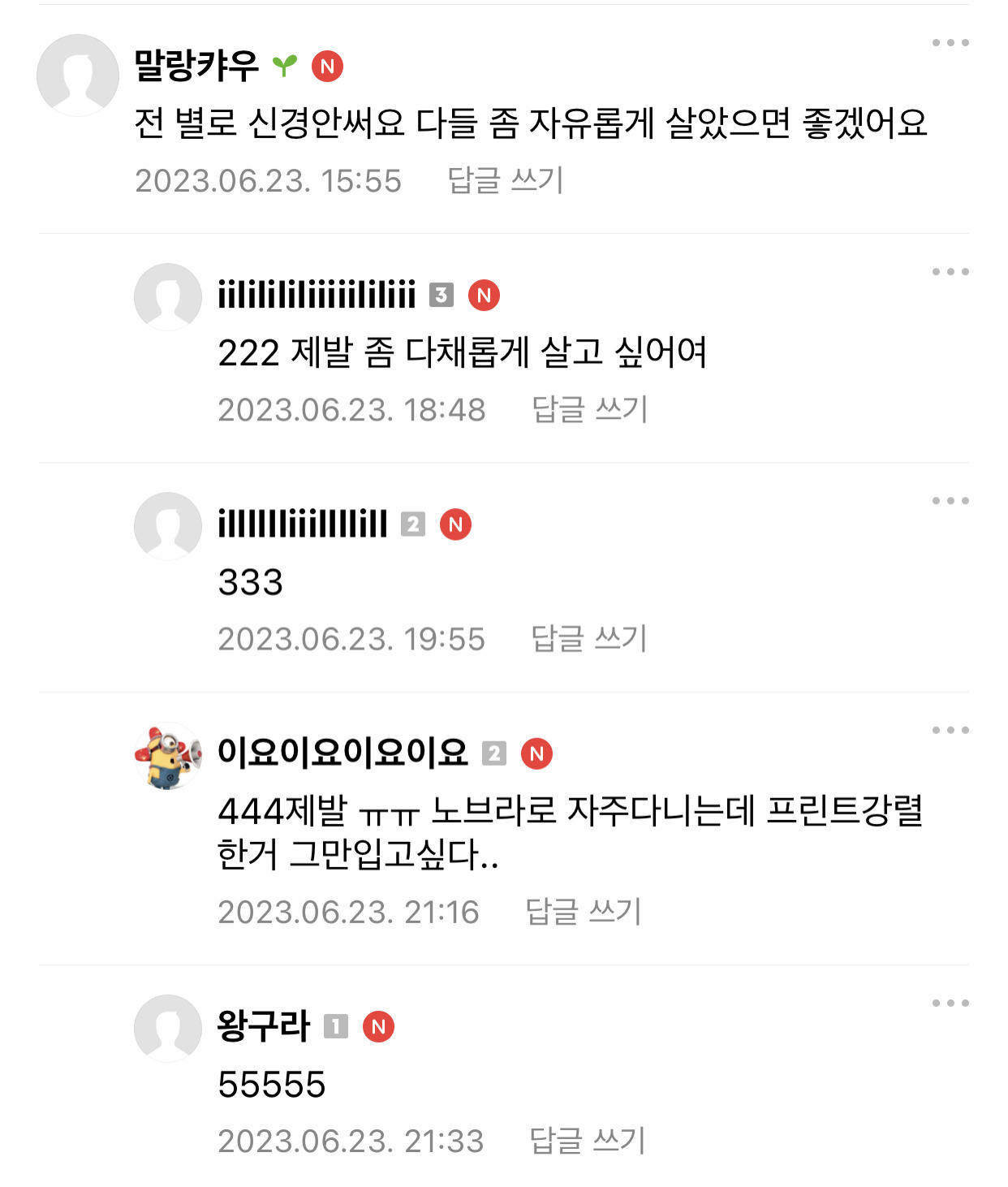The image size is (1008, 1187).
Task: Open the profile of nickname 말랑캬우
Action: tap(196, 66)
